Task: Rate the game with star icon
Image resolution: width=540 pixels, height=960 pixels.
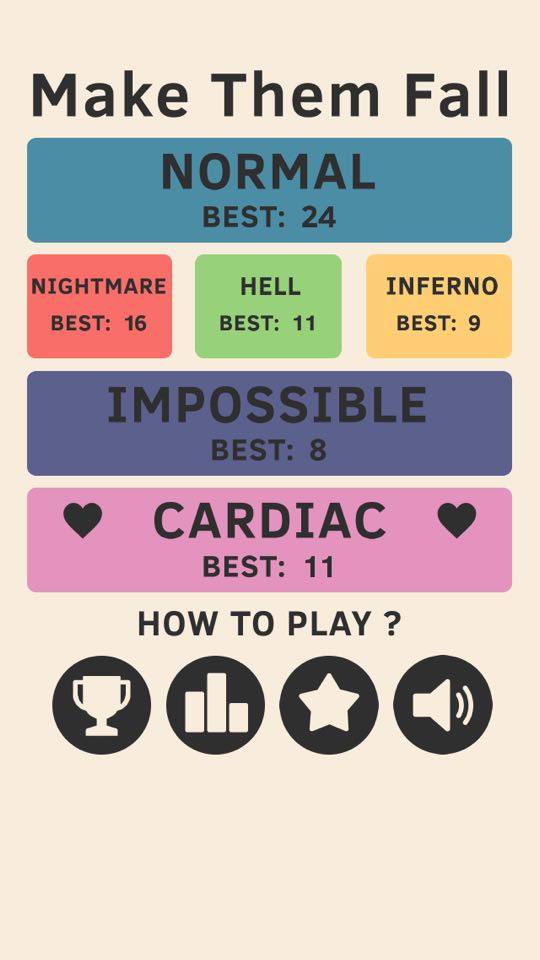Action: [x=329, y=705]
